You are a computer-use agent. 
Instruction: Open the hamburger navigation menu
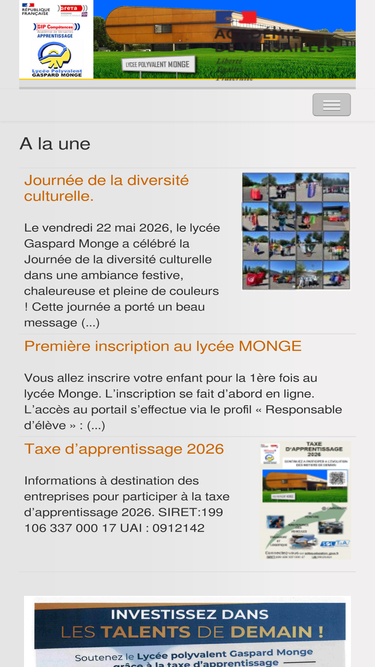[x=332, y=105]
